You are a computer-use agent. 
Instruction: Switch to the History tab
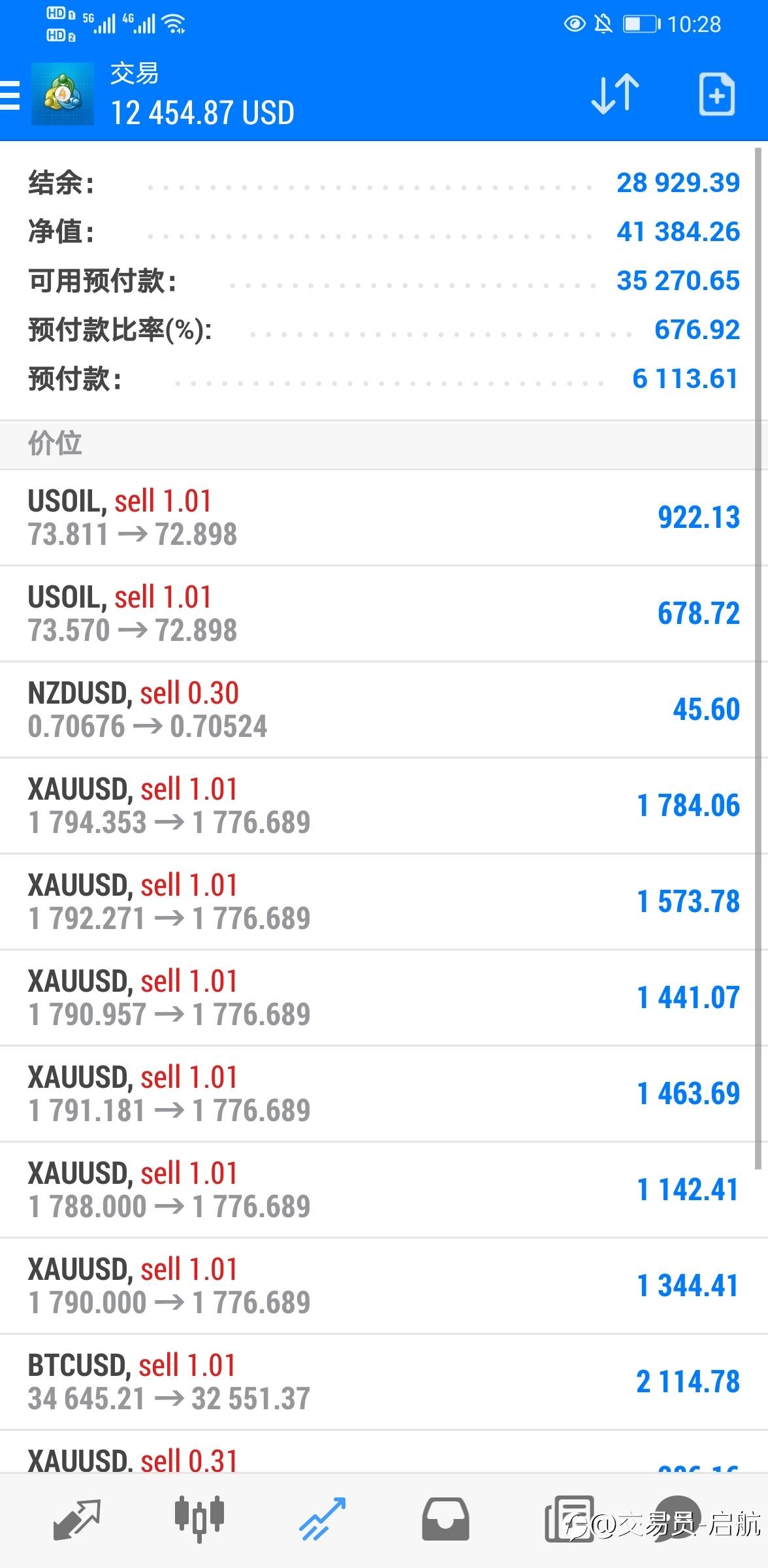(445, 1519)
